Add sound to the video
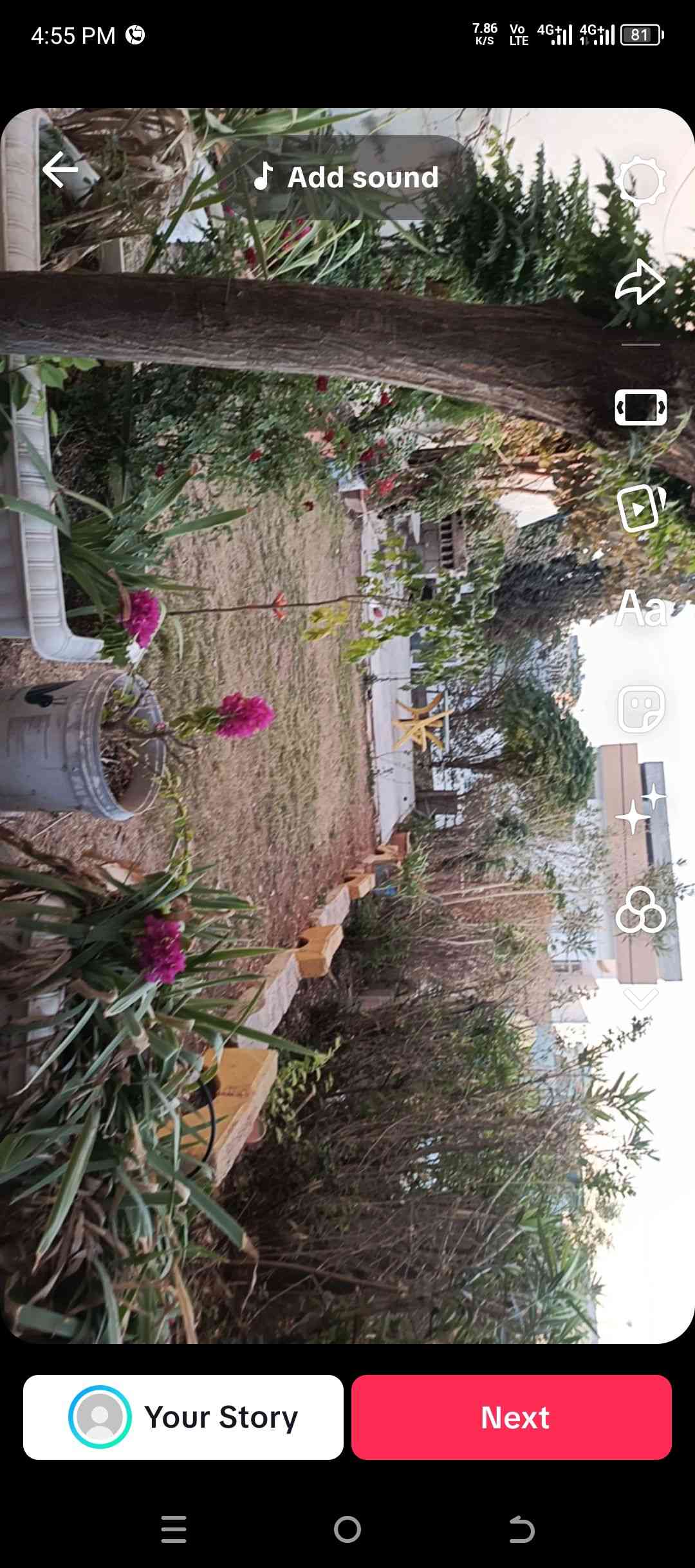The image size is (695, 1568). [x=347, y=177]
